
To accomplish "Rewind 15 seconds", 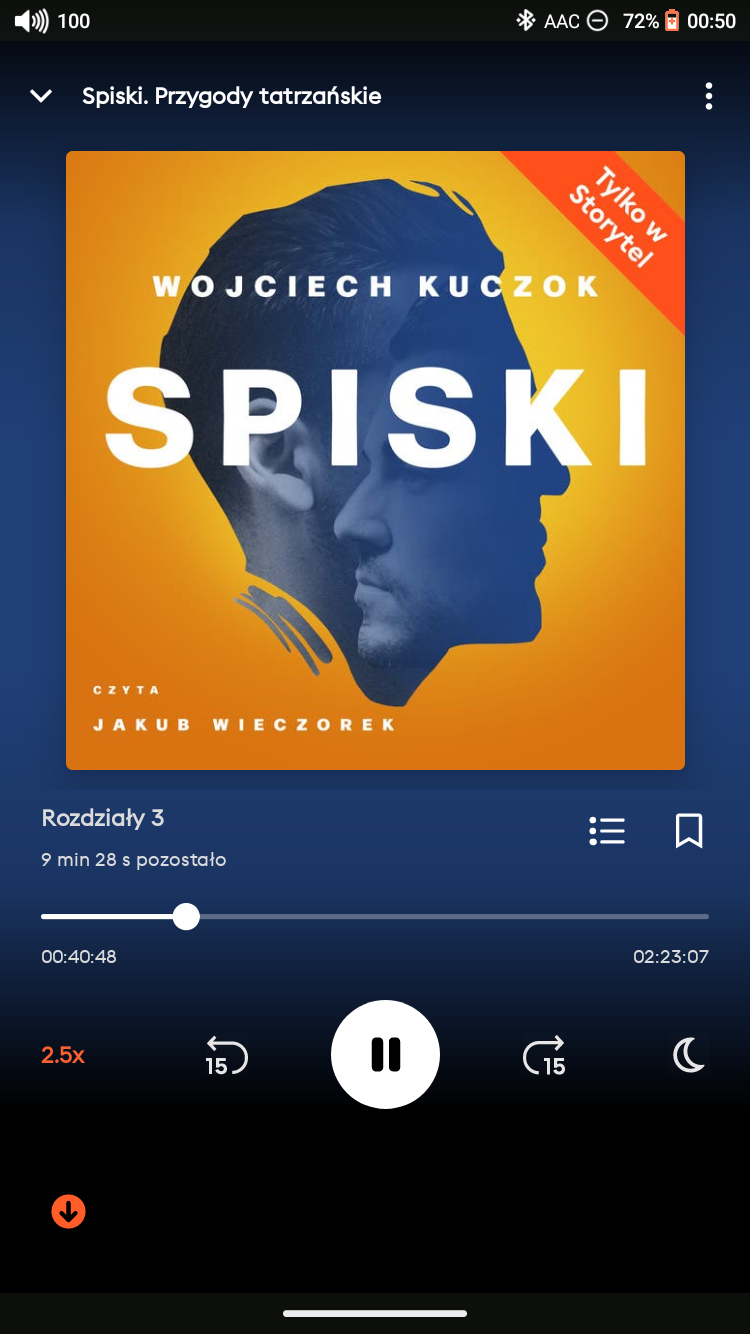I will click(x=227, y=1056).
